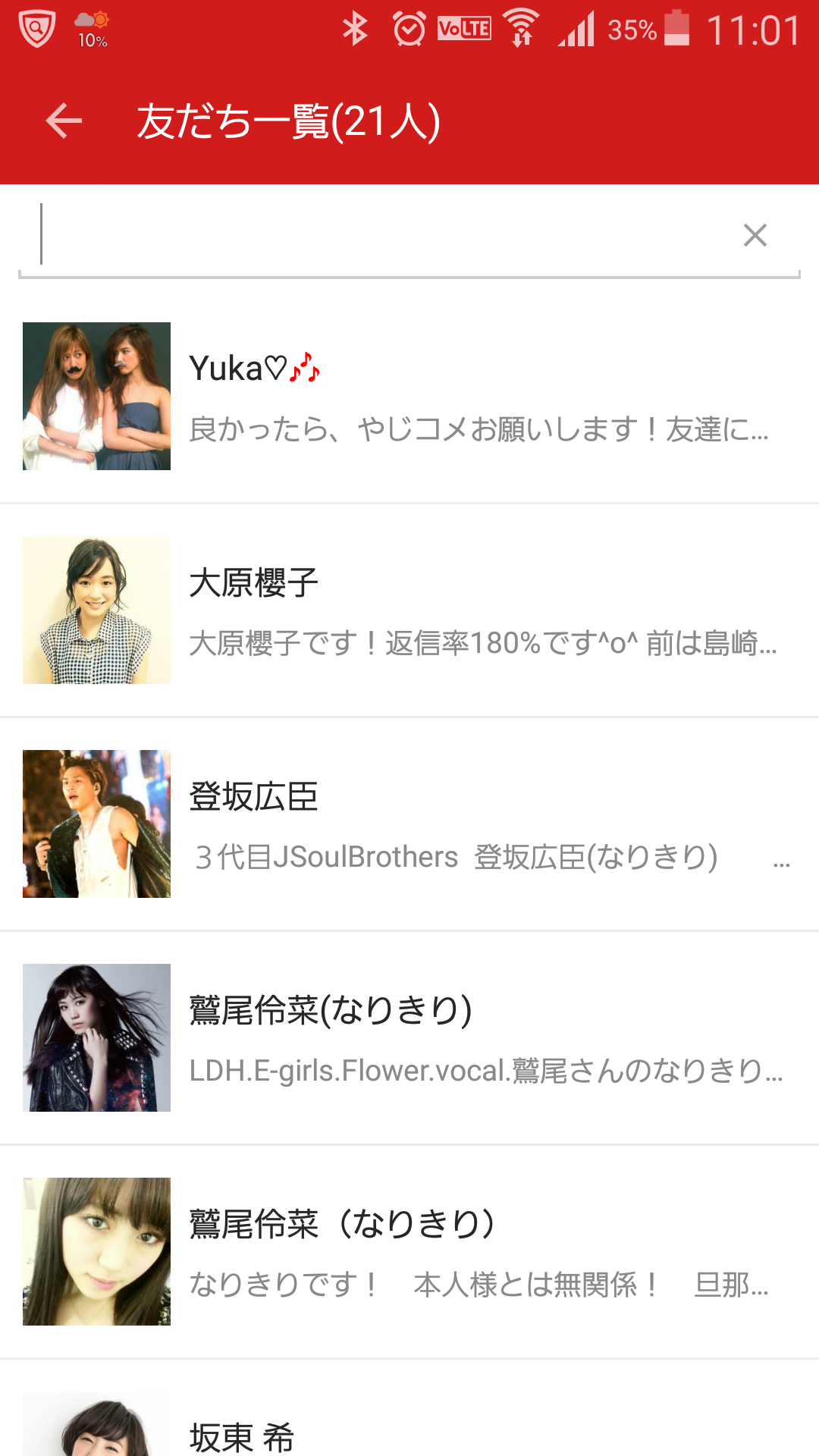819x1456 pixels.
Task: Select 登坂広臣 from the friends list
Action: pos(409,824)
